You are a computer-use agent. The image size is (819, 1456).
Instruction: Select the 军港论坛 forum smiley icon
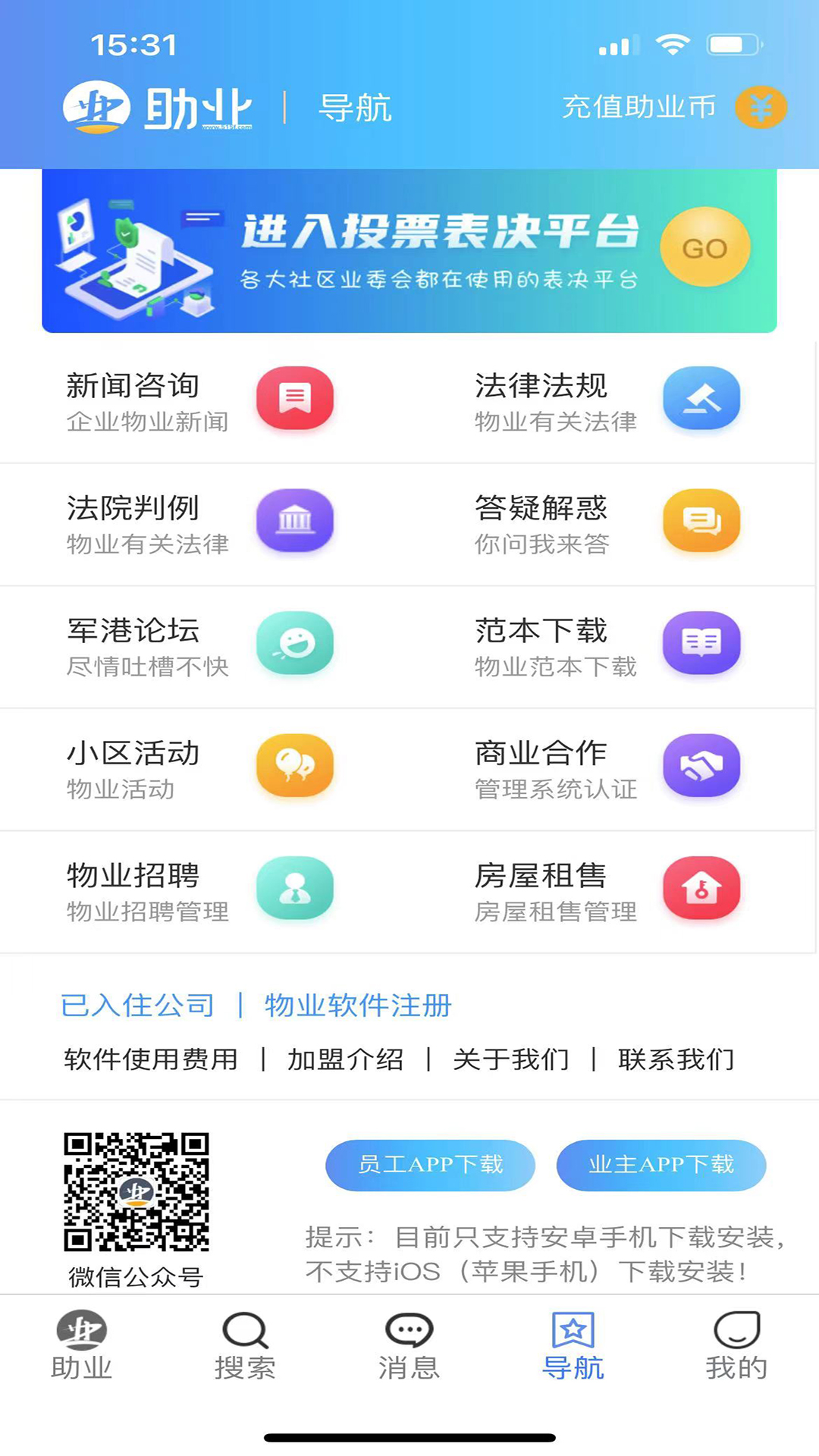pos(295,643)
